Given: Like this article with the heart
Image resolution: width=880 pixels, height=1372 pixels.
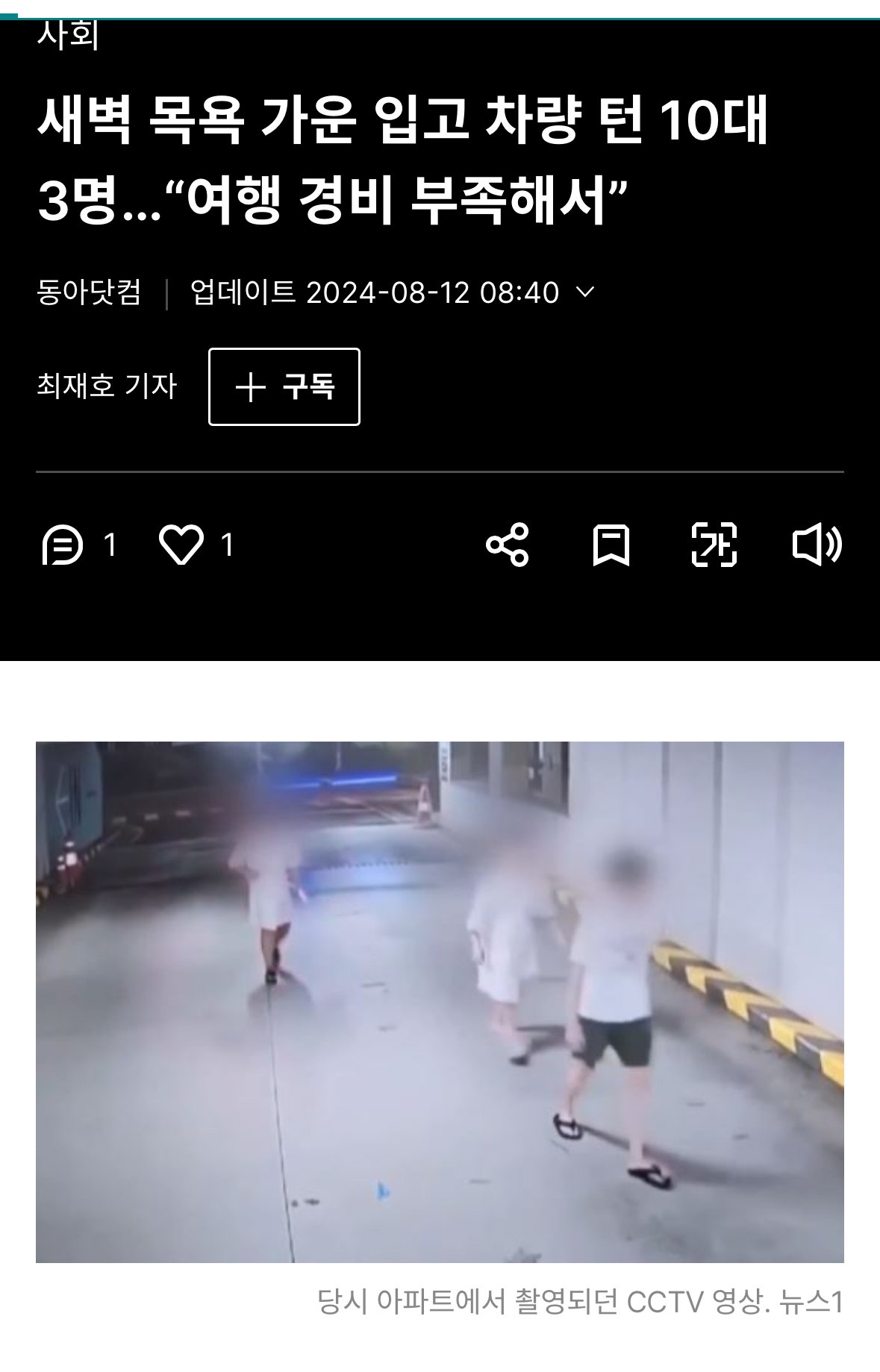Looking at the screenshot, I should pyautogui.click(x=181, y=545).
